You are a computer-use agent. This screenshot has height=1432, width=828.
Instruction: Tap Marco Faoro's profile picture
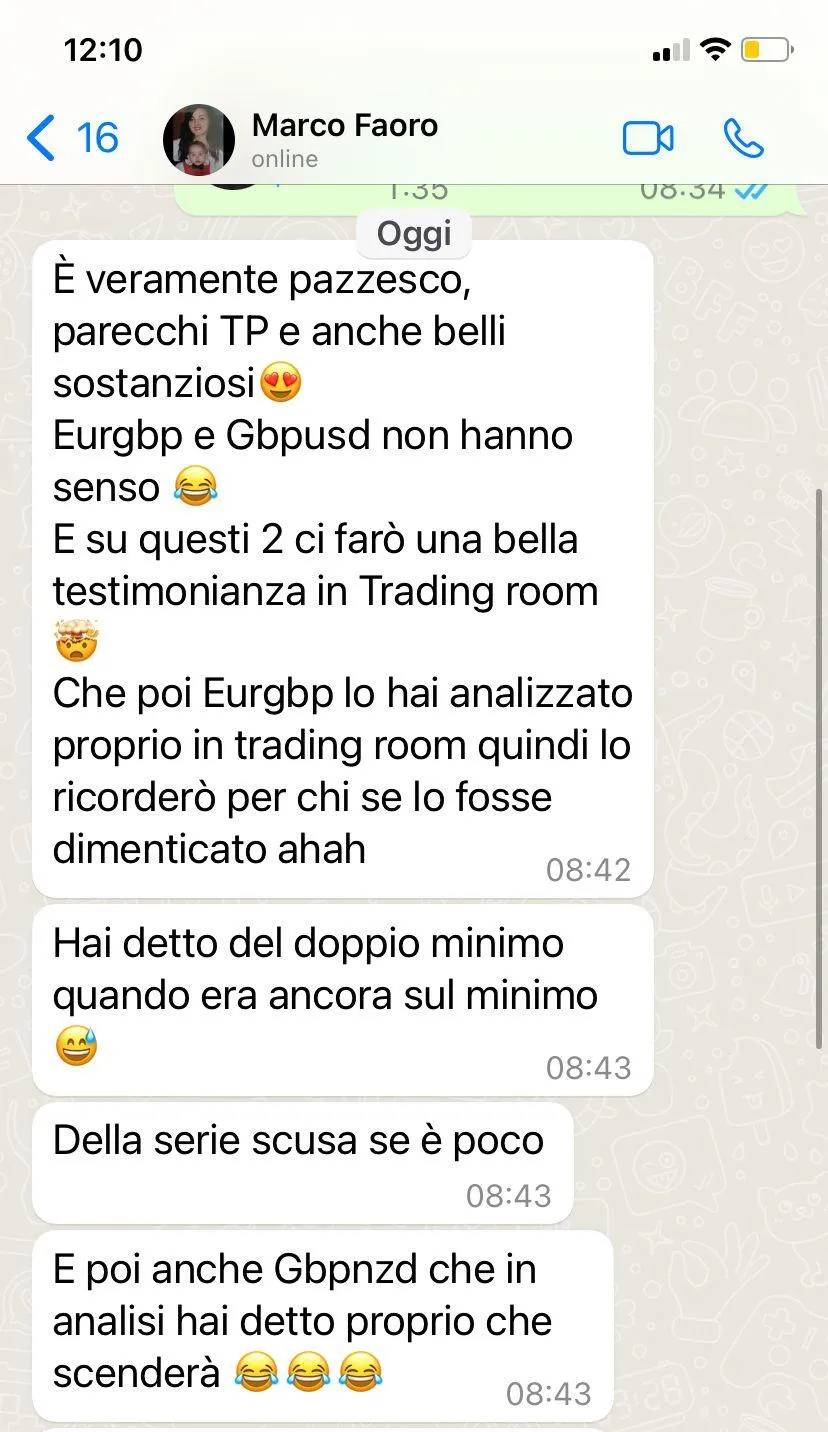(199, 139)
